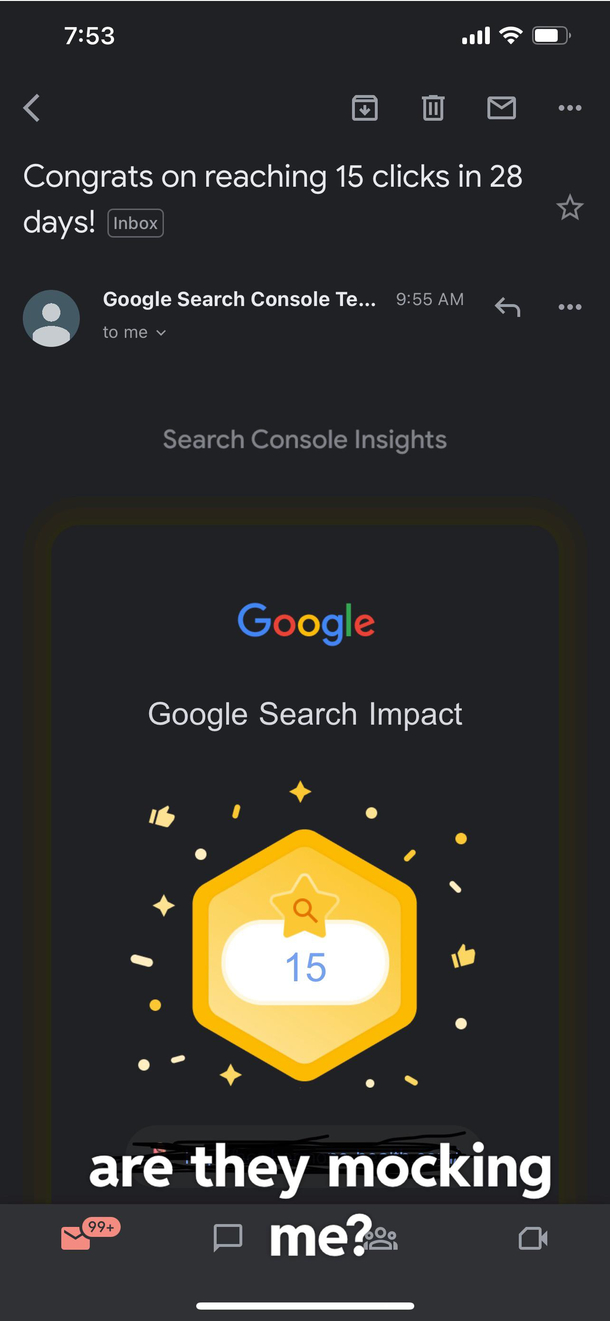This screenshot has width=610, height=1321.
Task: Switch to the Mail tab
Action: point(76,1238)
